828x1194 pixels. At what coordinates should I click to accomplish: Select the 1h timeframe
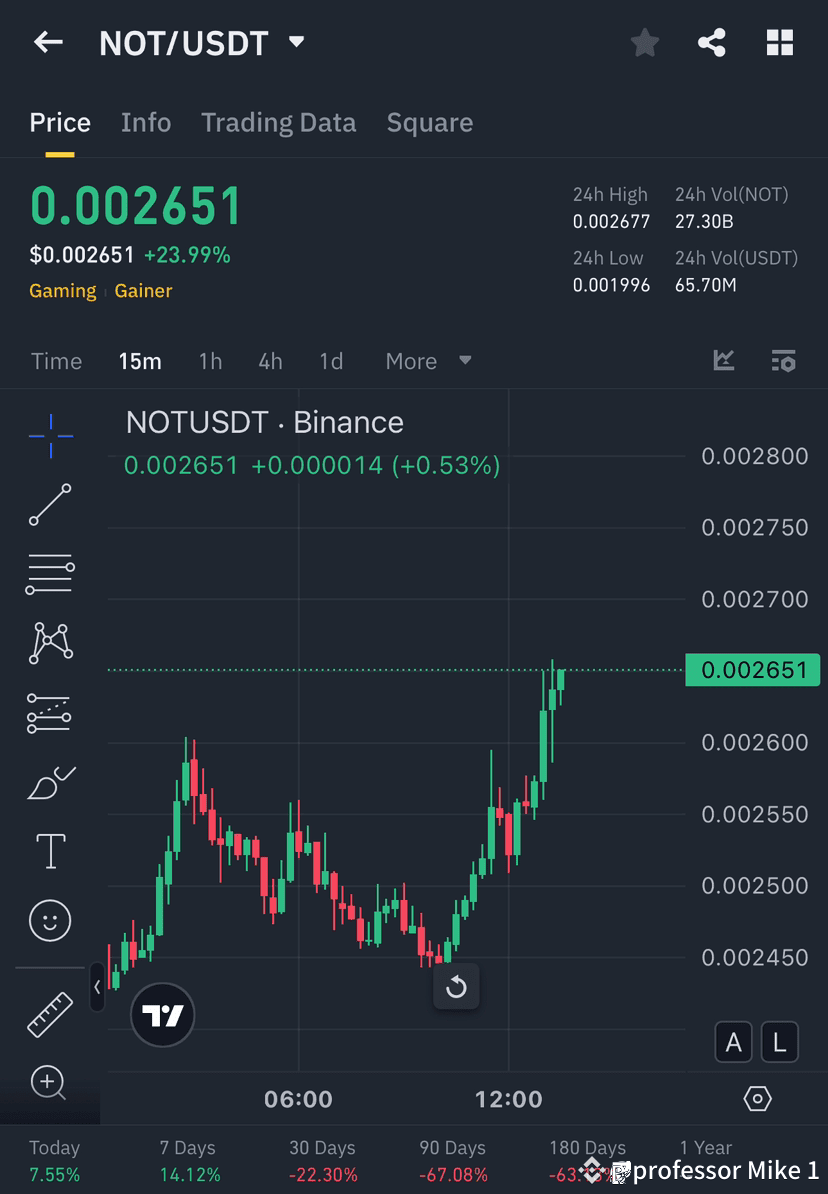210,361
